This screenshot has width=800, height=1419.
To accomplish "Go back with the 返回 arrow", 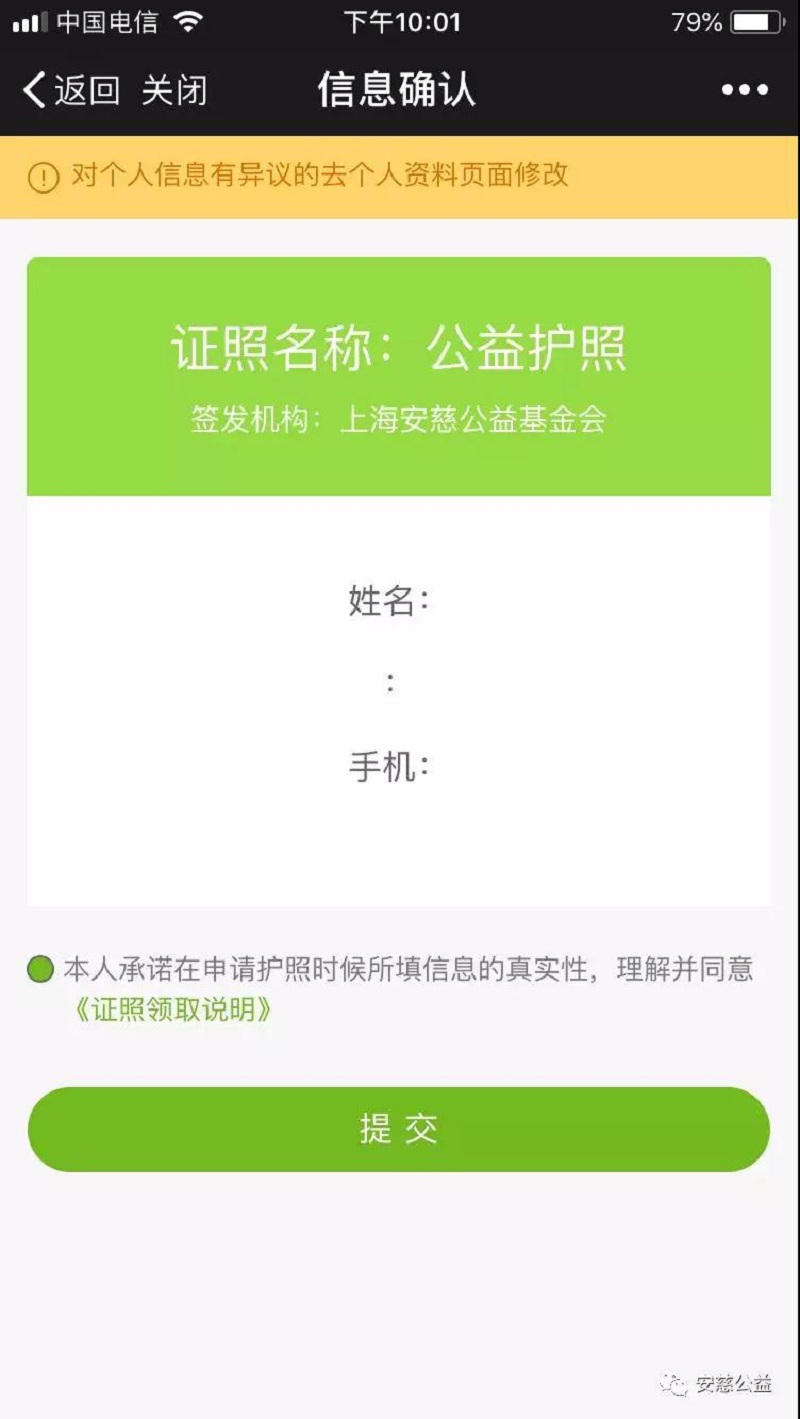I will tap(70, 90).
